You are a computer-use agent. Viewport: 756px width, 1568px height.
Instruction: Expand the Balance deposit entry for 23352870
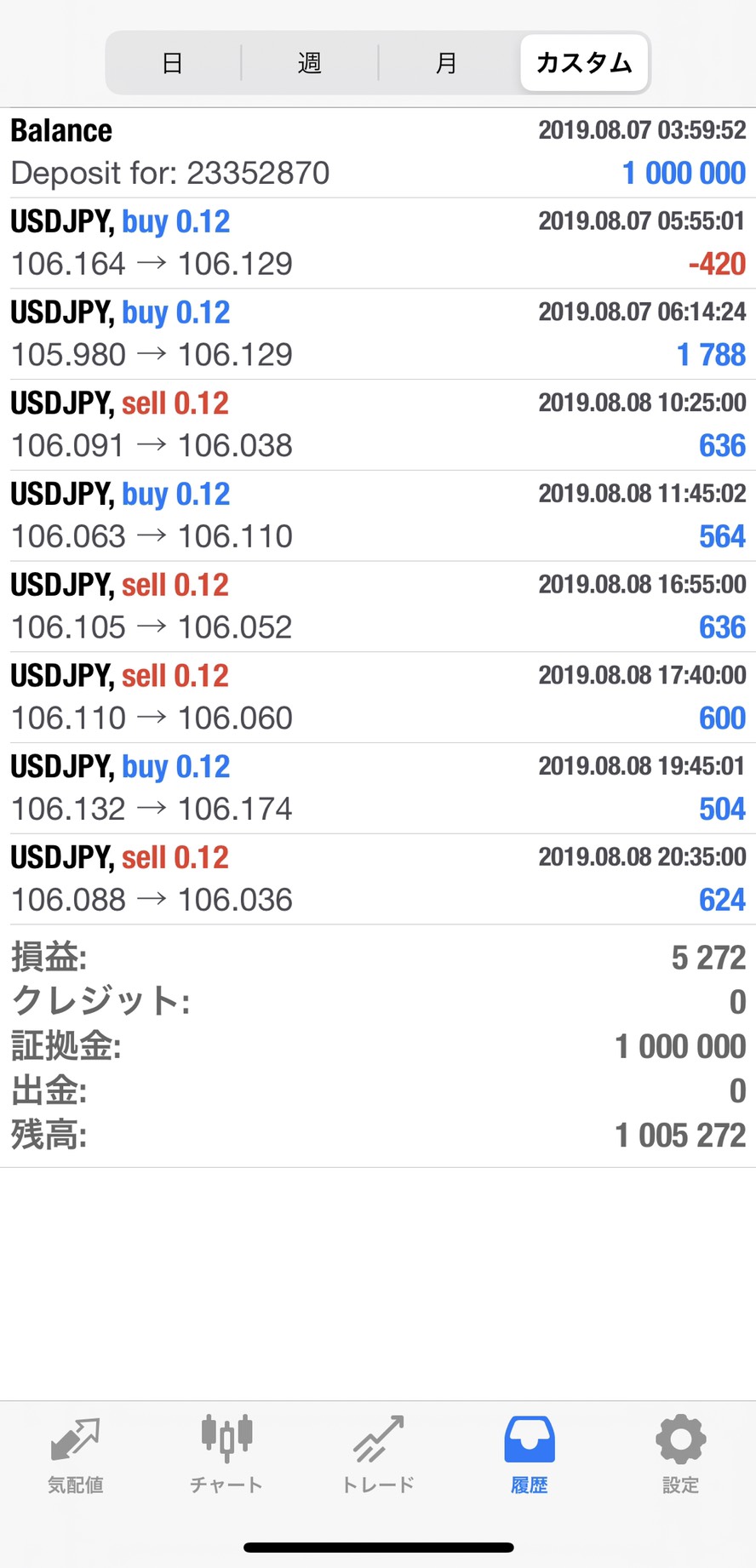click(378, 153)
